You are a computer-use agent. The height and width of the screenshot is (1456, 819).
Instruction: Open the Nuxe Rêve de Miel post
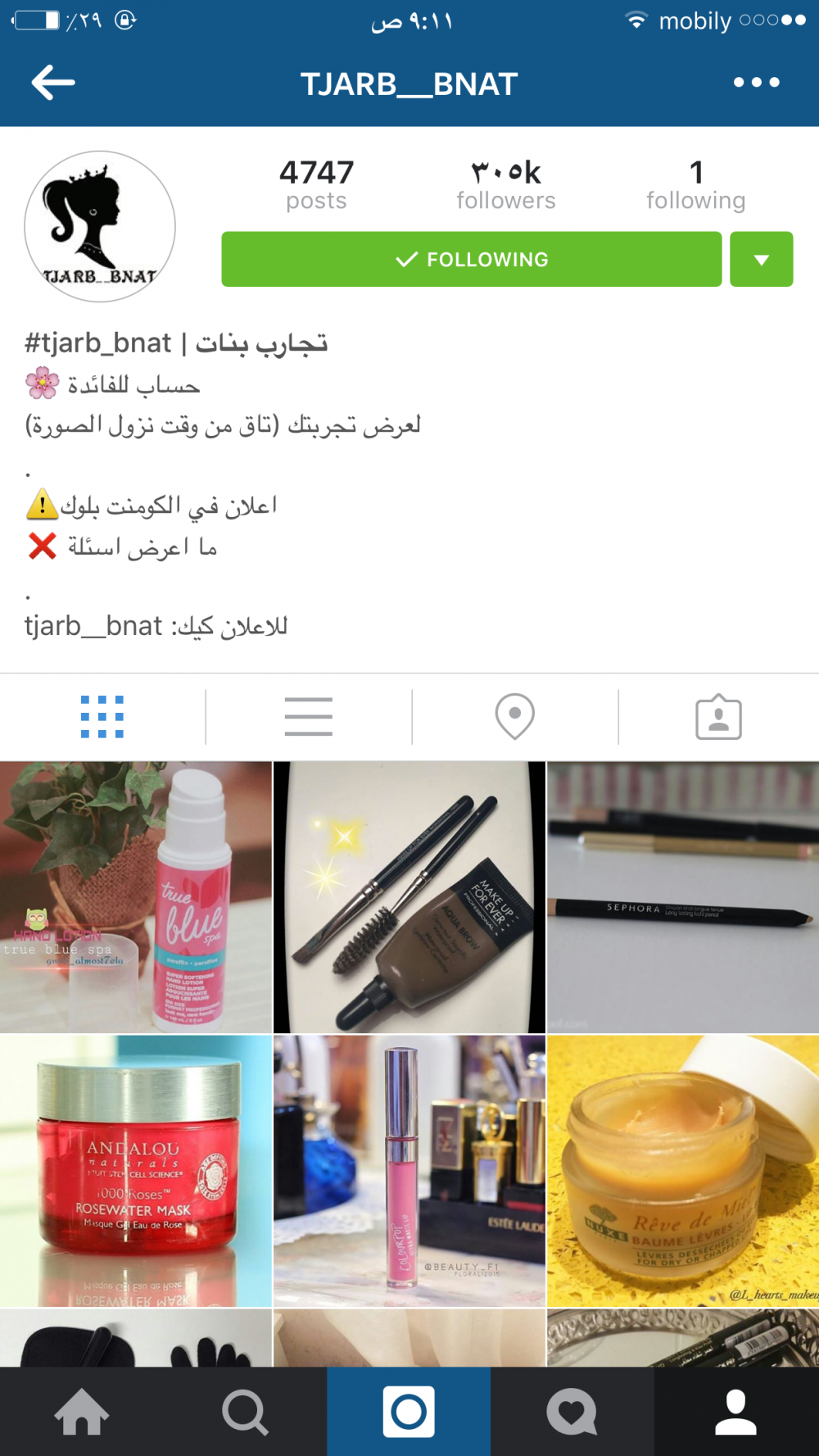coord(682,1171)
